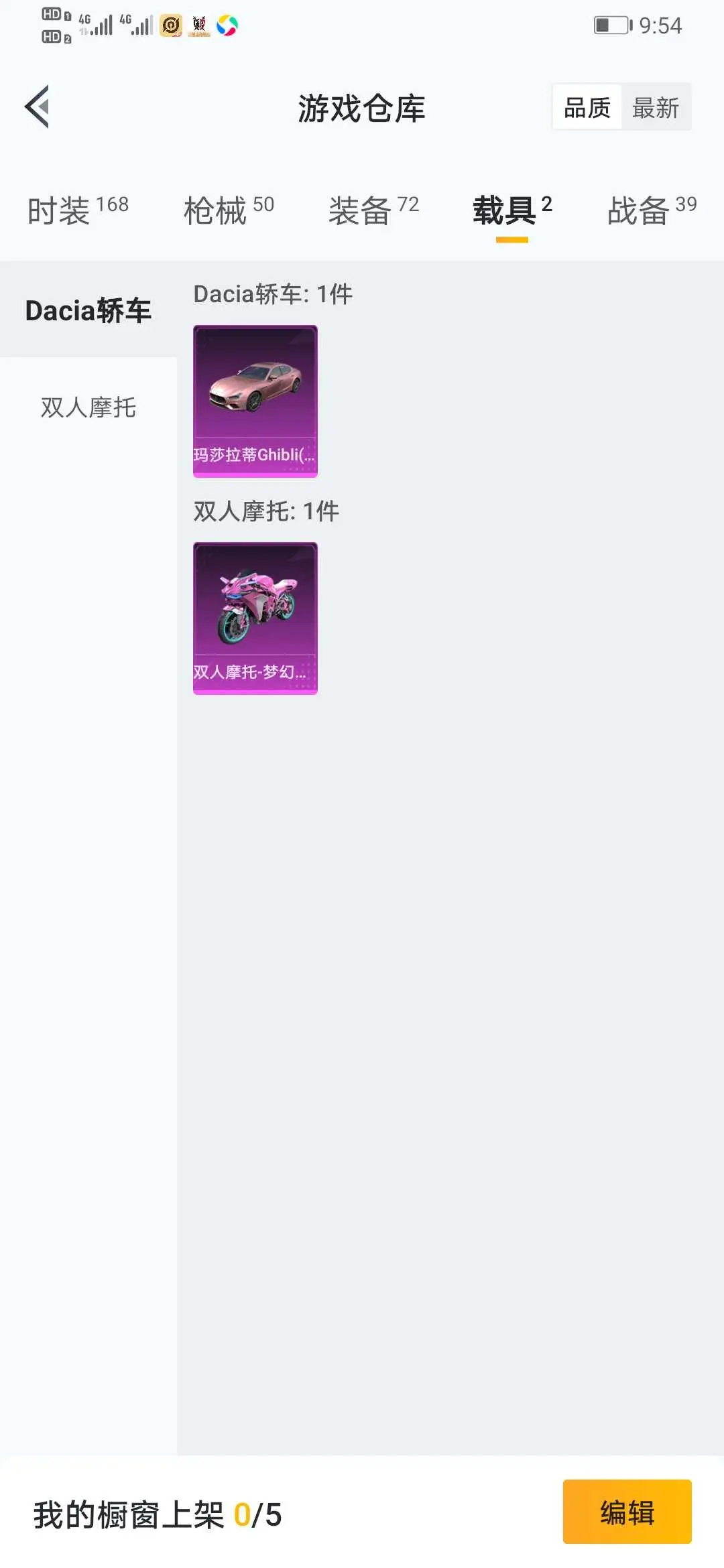
Task: Sort items by 最新
Action: click(x=656, y=107)
